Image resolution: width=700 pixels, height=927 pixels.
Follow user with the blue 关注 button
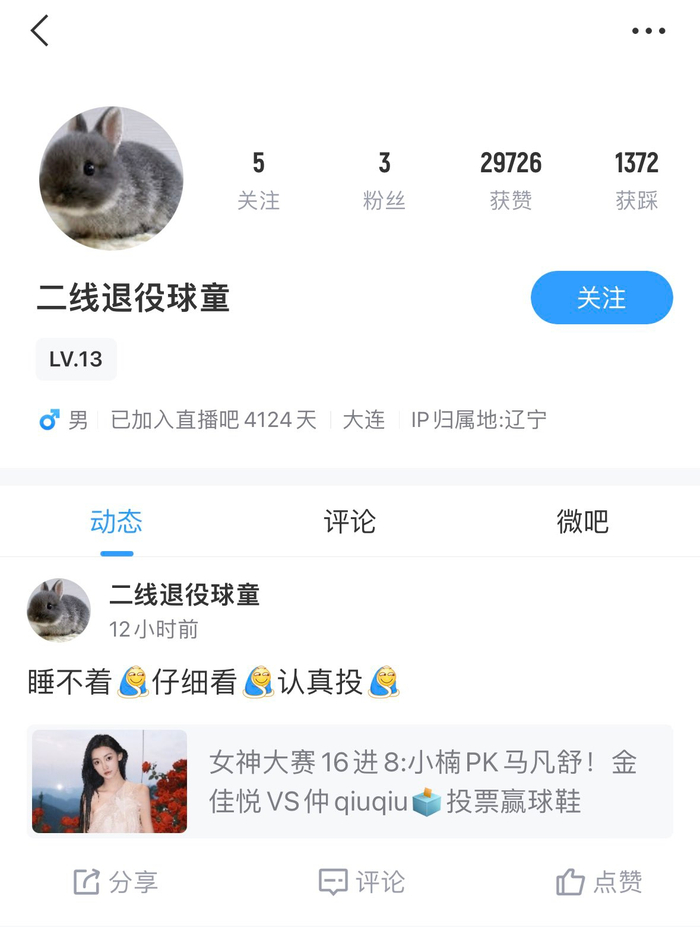click(x=601, y=297)
